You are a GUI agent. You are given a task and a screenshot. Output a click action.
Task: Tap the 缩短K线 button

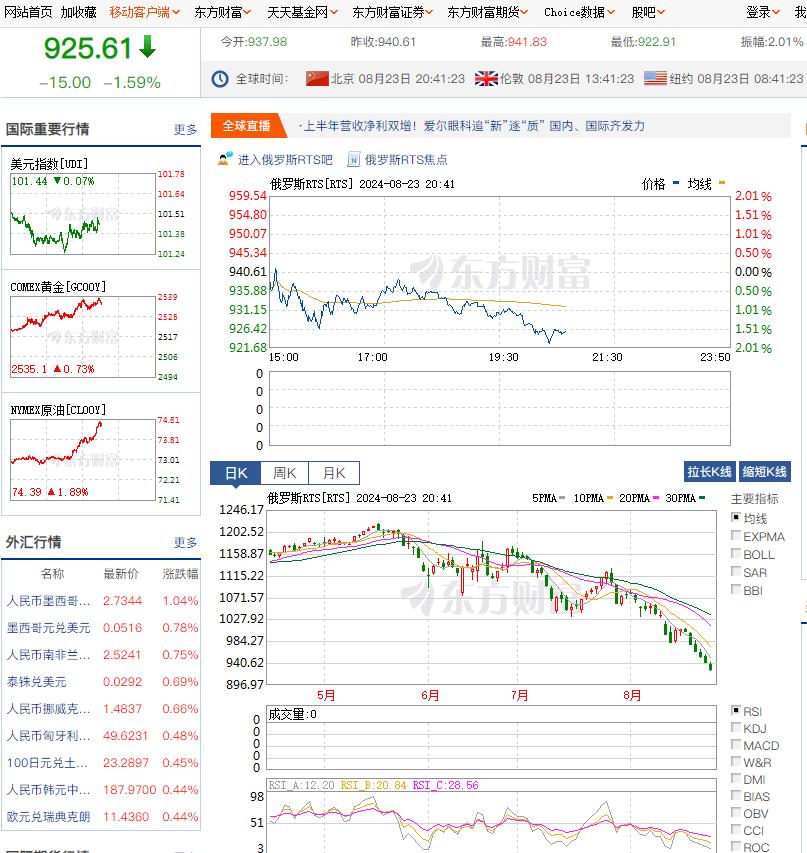765,472
